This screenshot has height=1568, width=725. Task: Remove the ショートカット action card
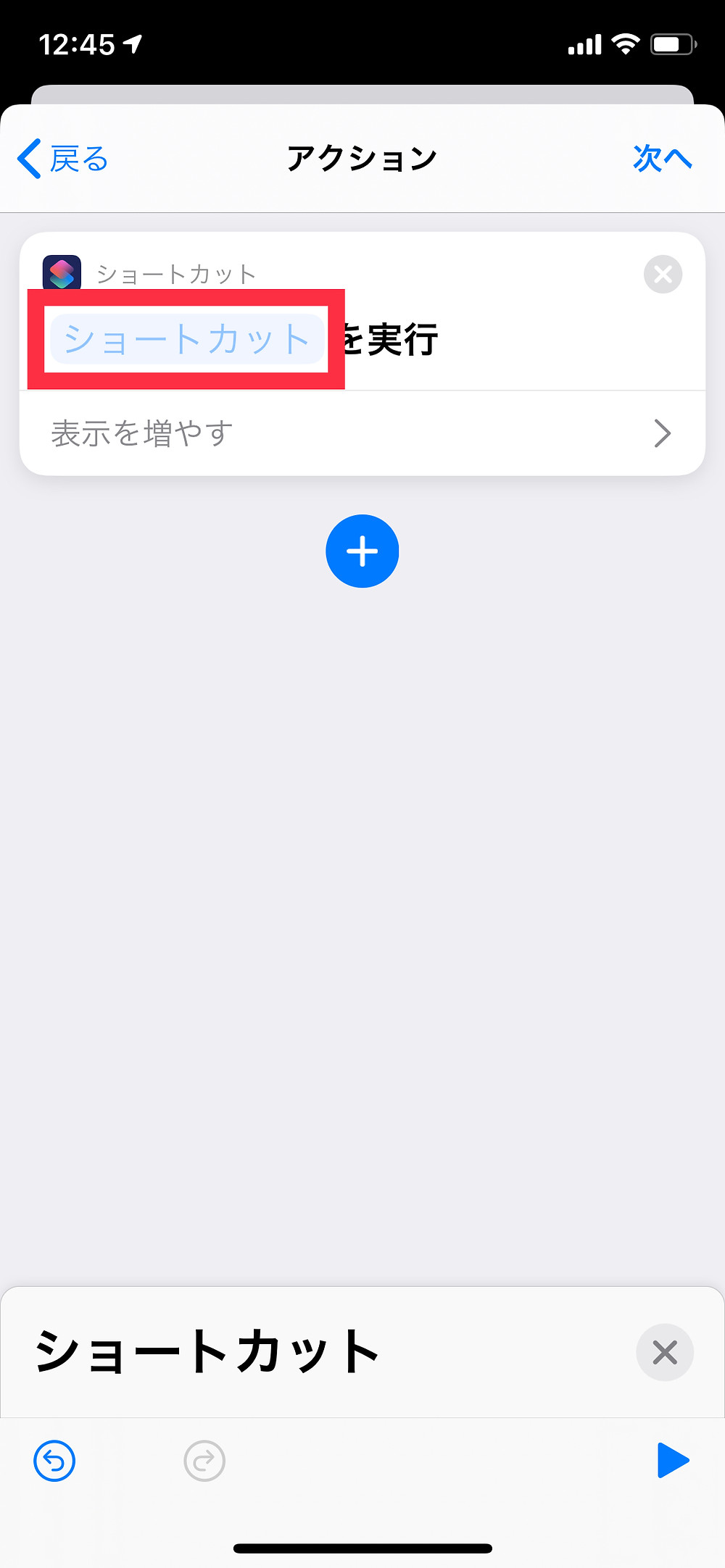pos(663,275)
